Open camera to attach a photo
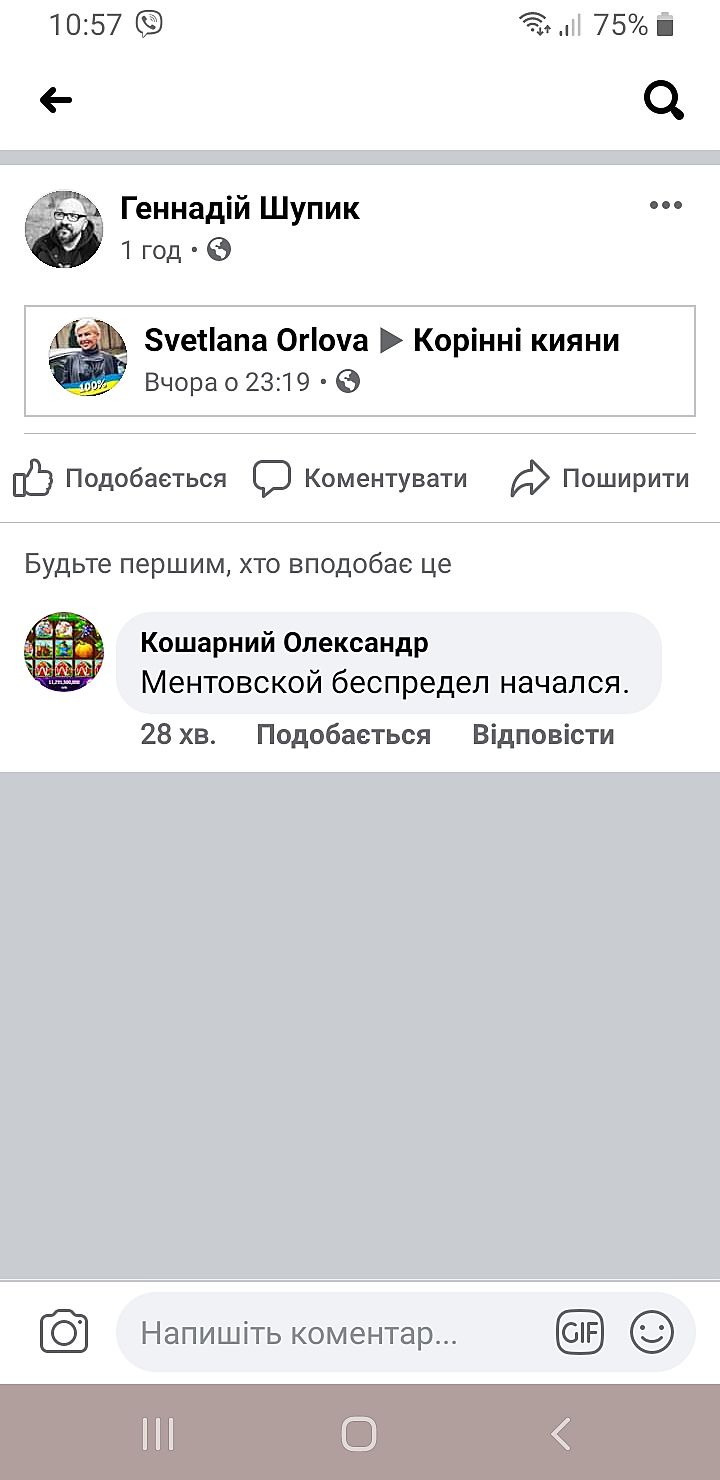This screenshot has width=720, height=1480. (x=64, y=1332)
